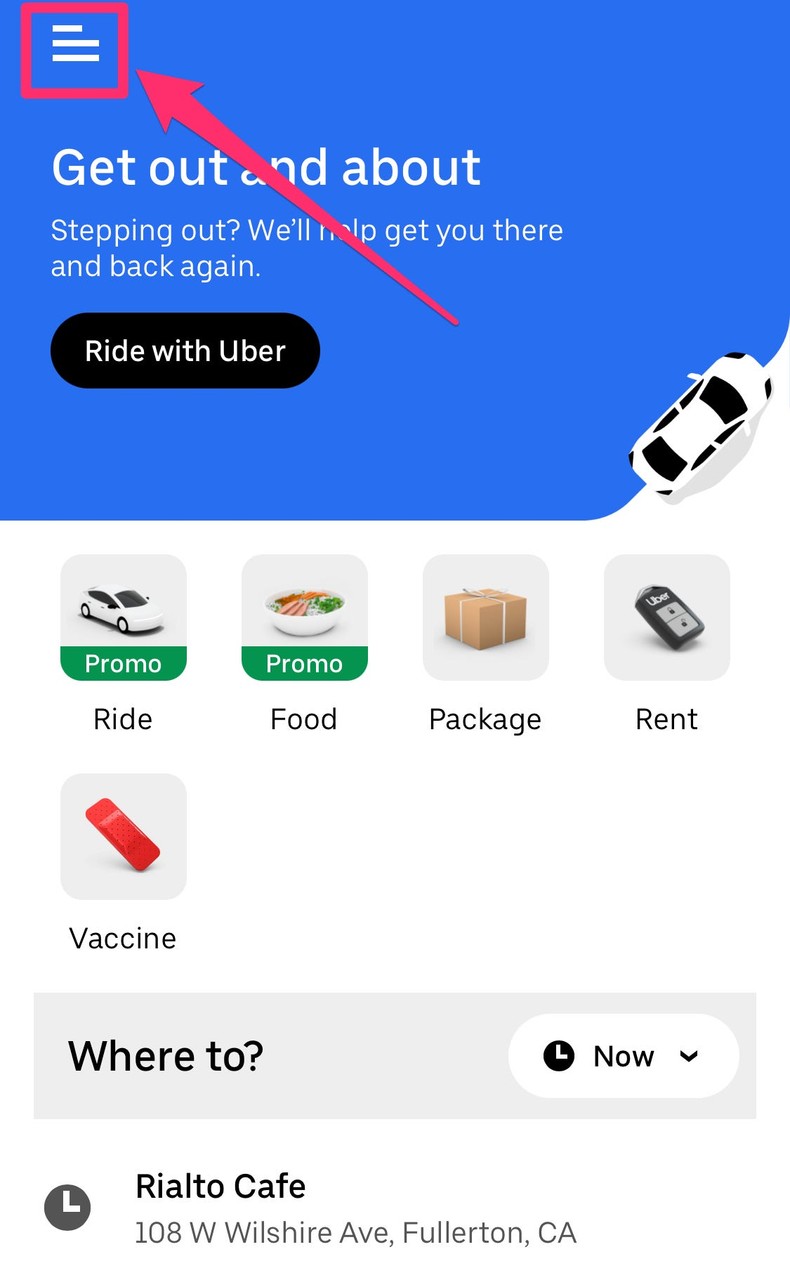Select the Package delivery icon
Viewport: 790px width, 1287px height.
[x=485, y=617]
